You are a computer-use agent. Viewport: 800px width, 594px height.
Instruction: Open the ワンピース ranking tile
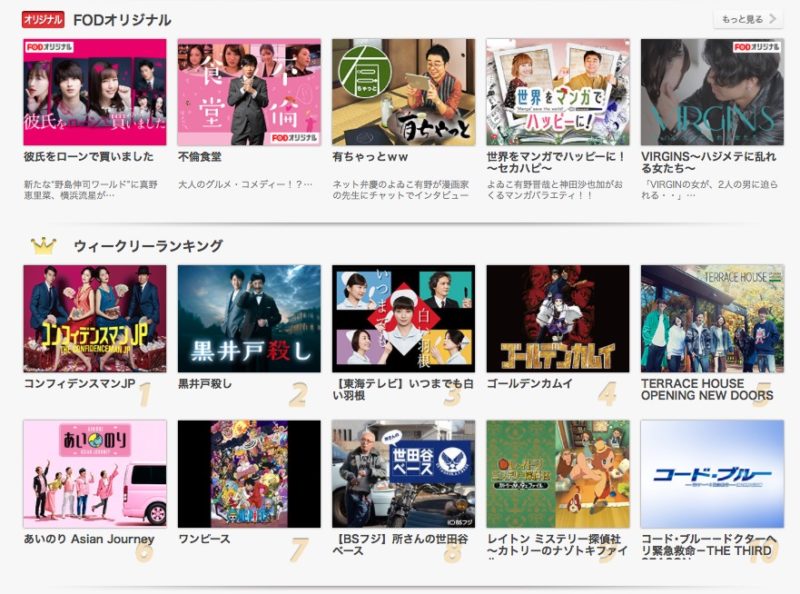pyautogui.click(x=249, y=473)
